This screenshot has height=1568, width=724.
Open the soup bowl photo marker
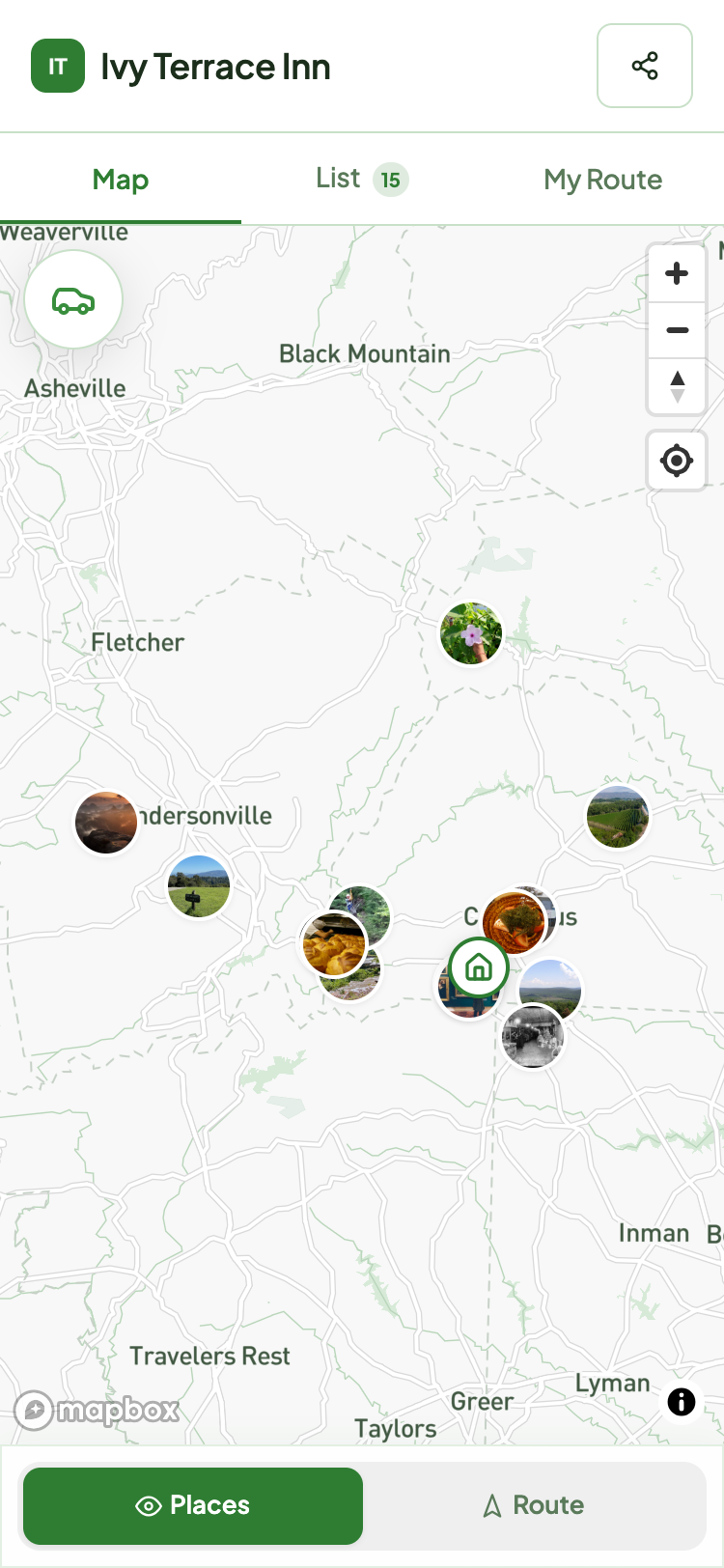[x=515, y=922]
